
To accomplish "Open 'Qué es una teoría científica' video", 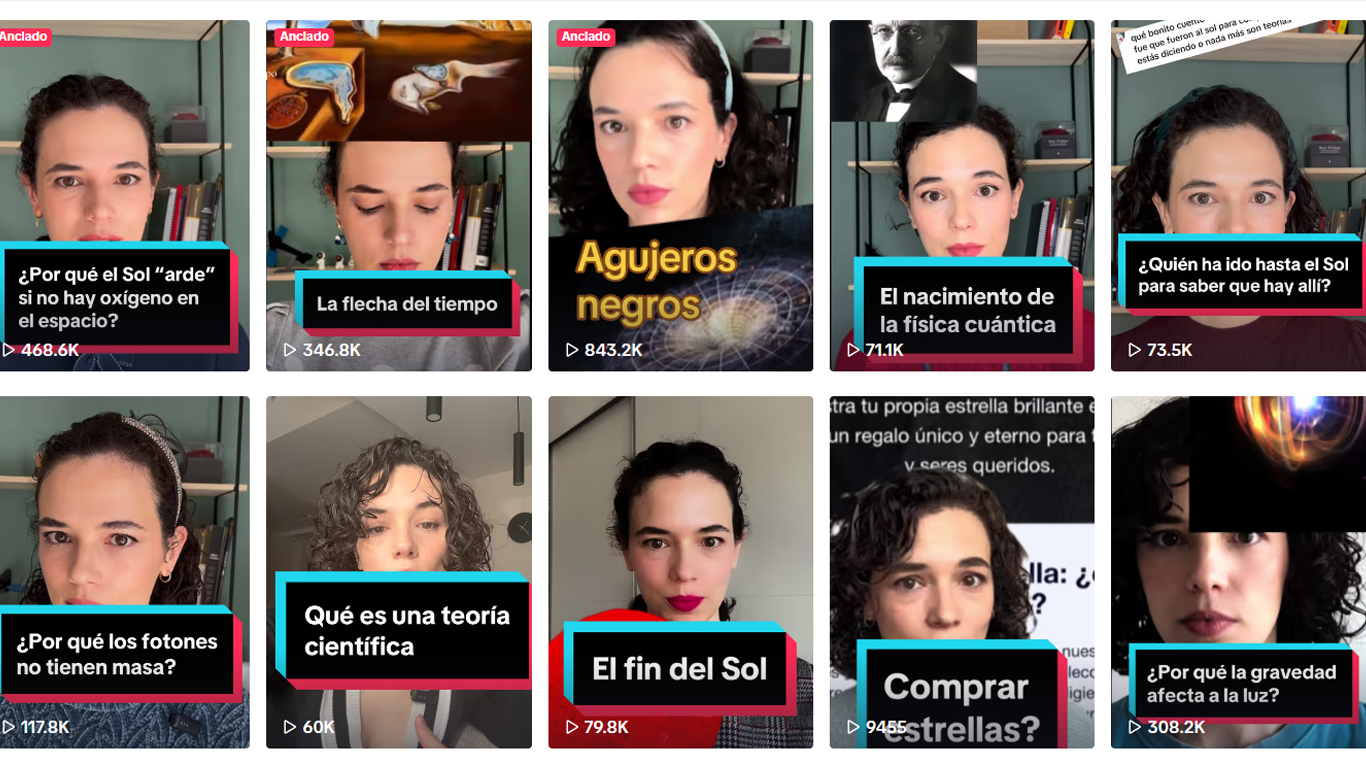I will [398, 571].
